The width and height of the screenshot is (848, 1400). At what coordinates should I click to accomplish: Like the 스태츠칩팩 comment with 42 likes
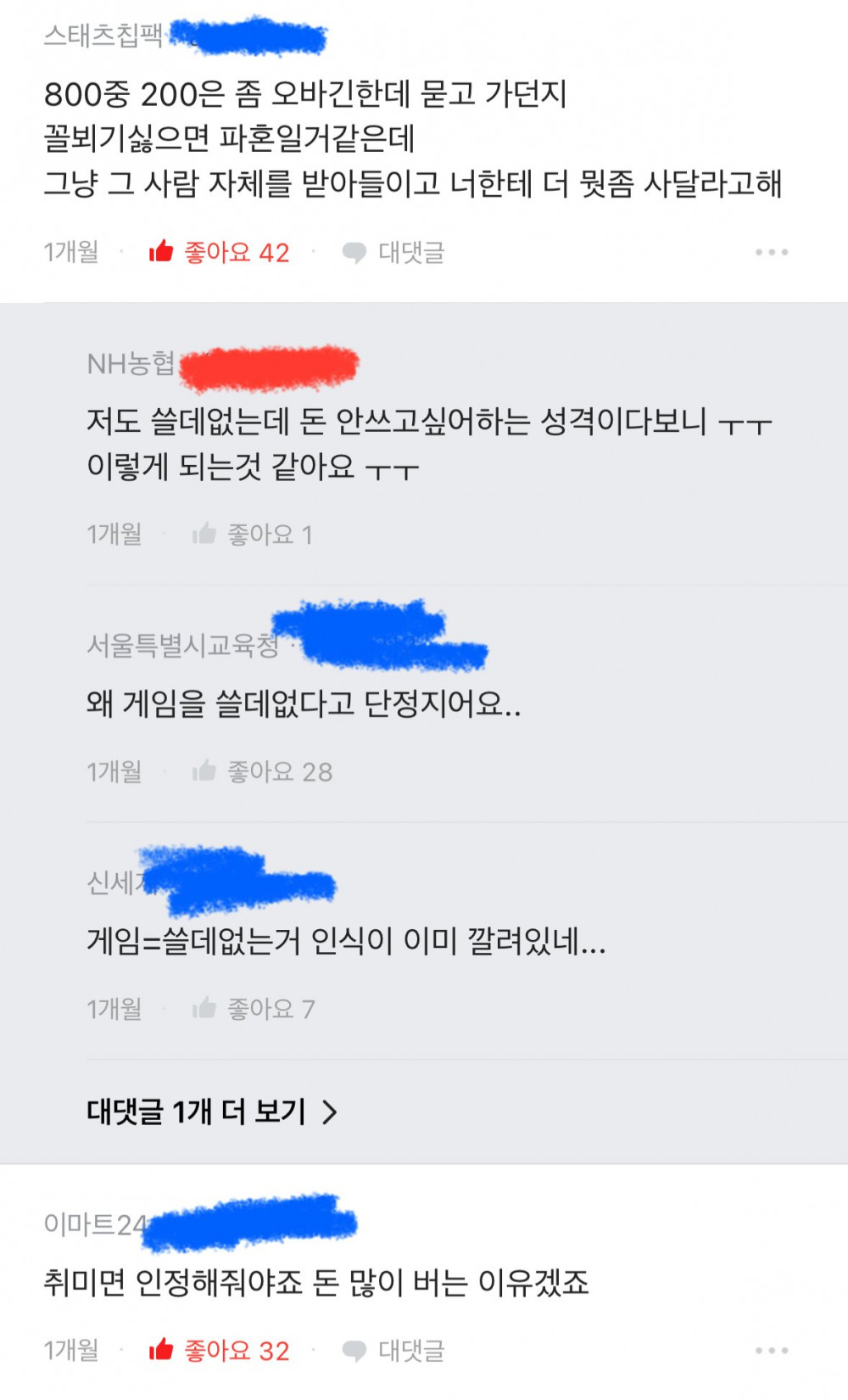[219, 252]
